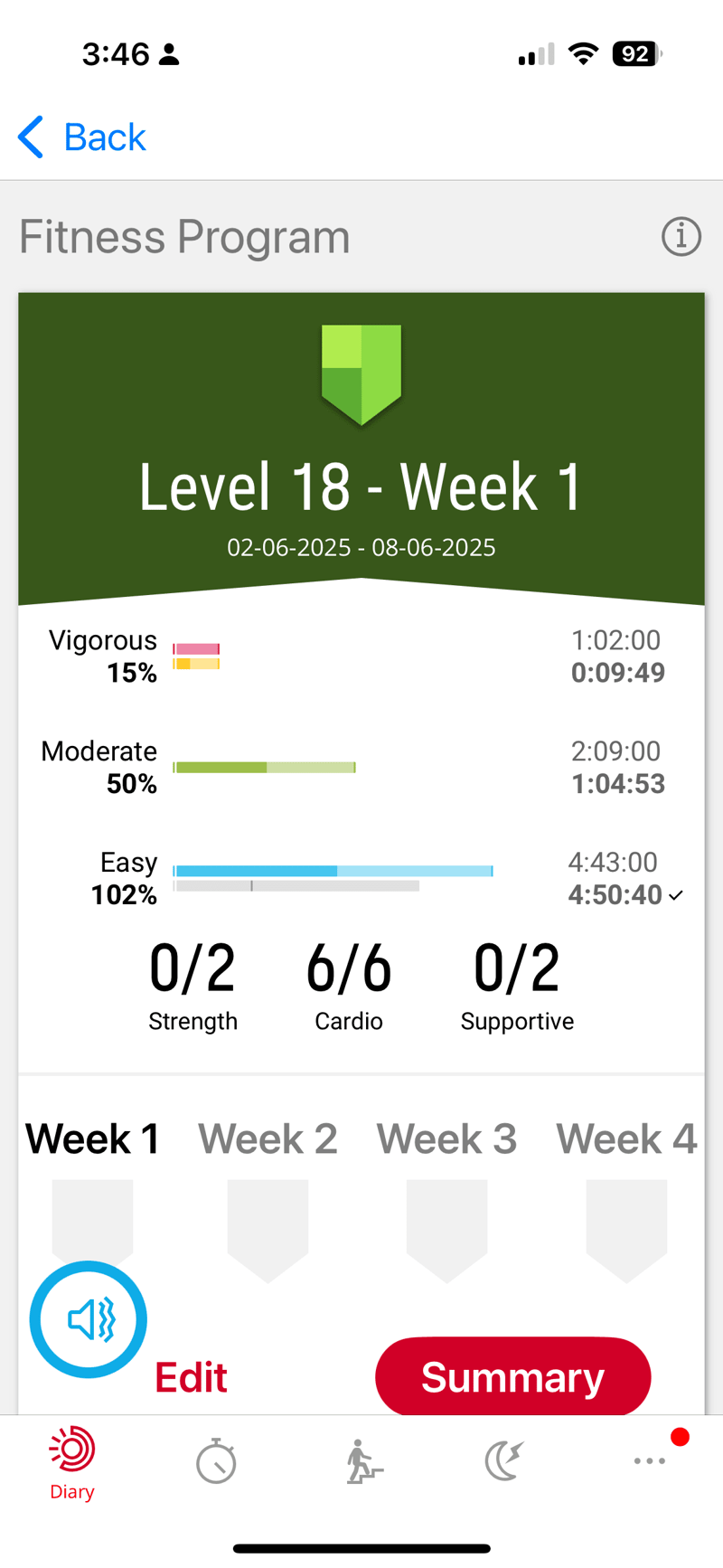Select Week 3 of the program
Image resolution: width=723 pixels, height=1568 pixels.
446,1139
